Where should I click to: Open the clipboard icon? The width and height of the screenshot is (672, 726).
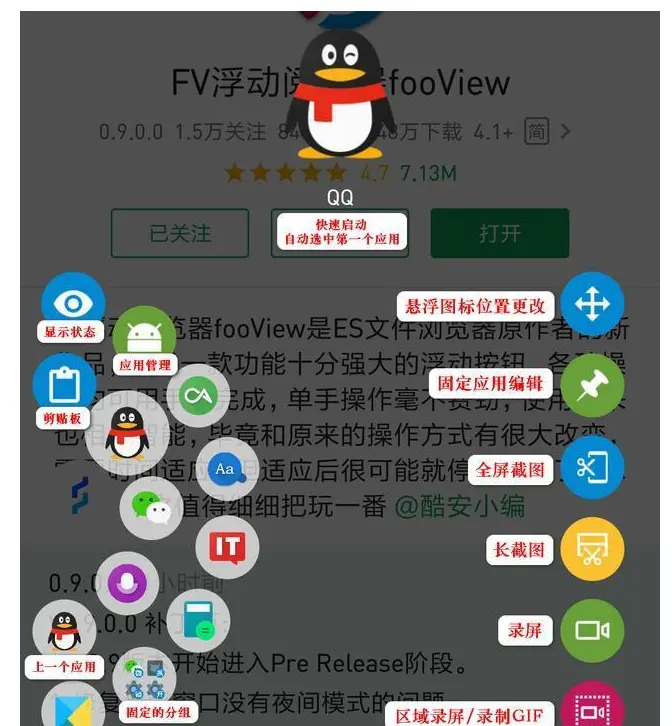click(x=64, y=385)
